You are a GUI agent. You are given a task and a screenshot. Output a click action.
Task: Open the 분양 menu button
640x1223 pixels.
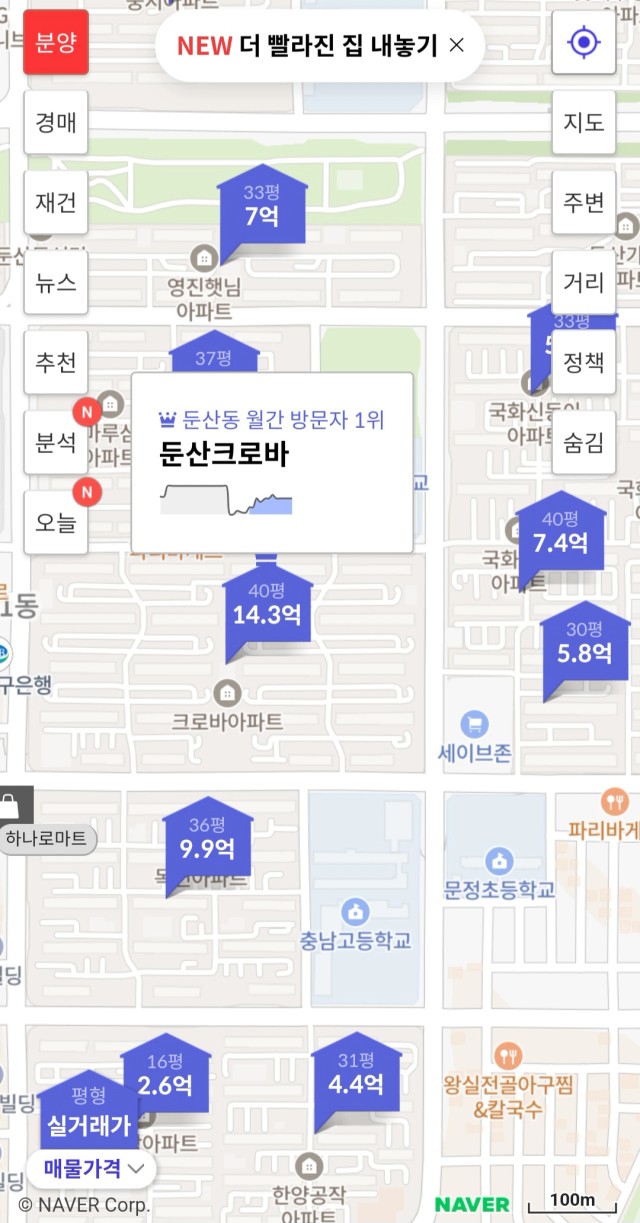click(56, 42)
